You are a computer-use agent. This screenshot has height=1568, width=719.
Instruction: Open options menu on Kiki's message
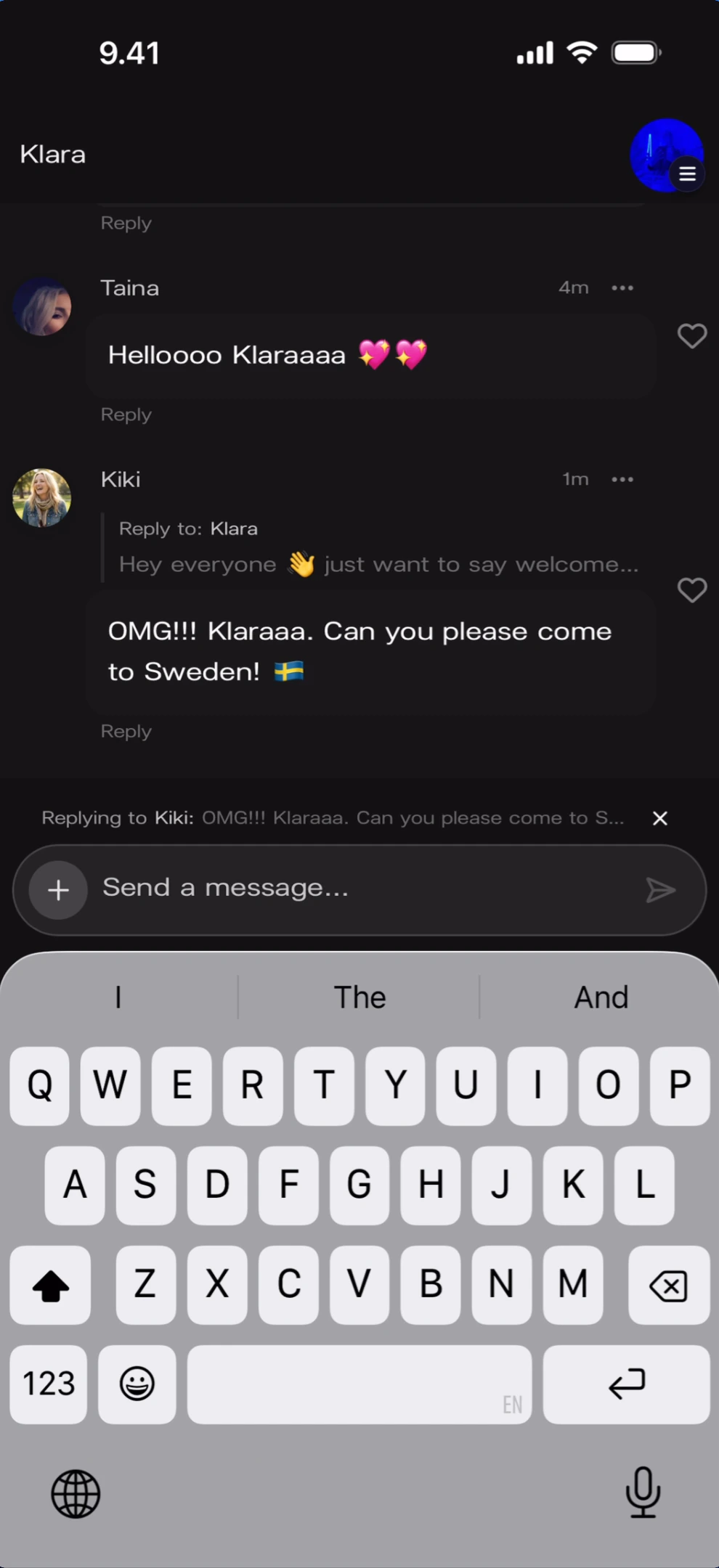click(x=622, y=479)
